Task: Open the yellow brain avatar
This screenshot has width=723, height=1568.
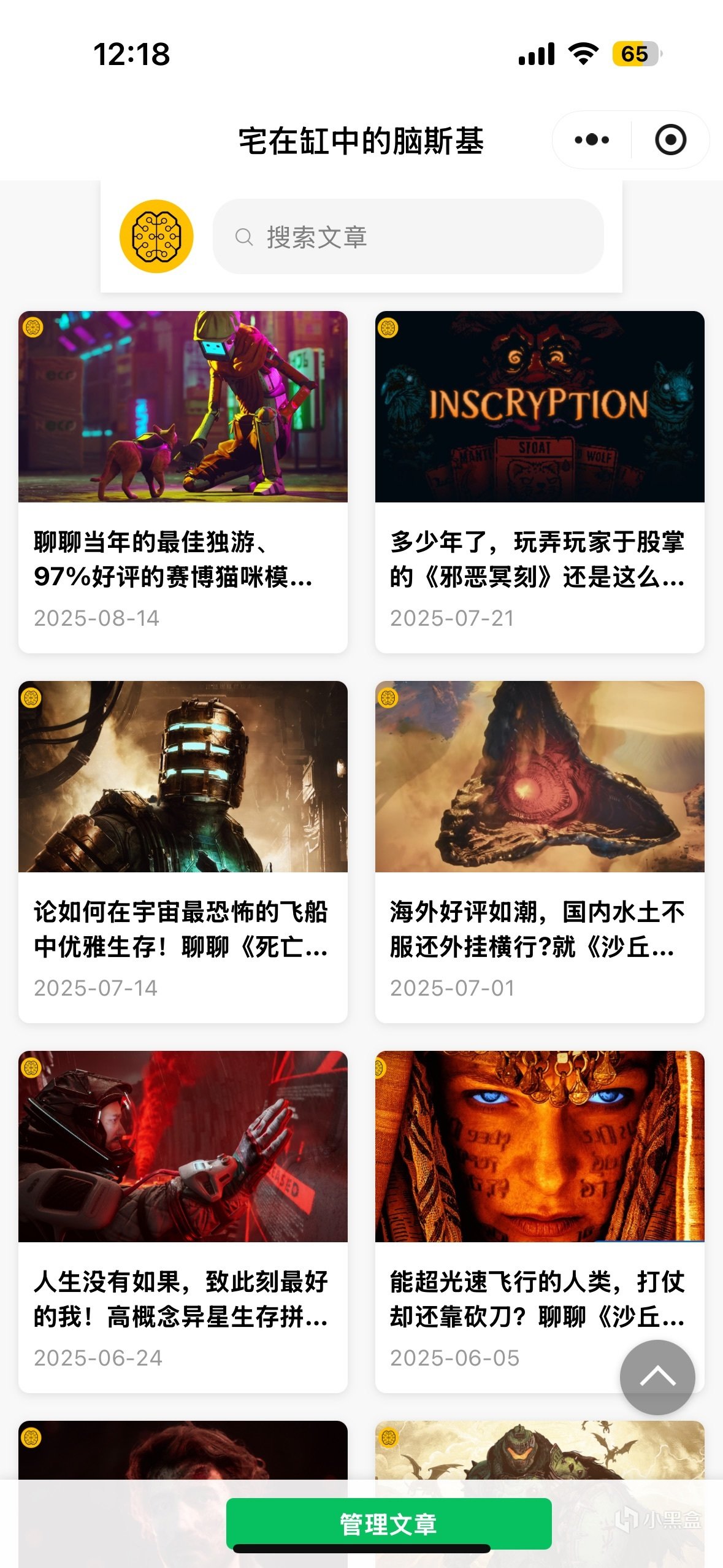Action: tap(156, 237)
